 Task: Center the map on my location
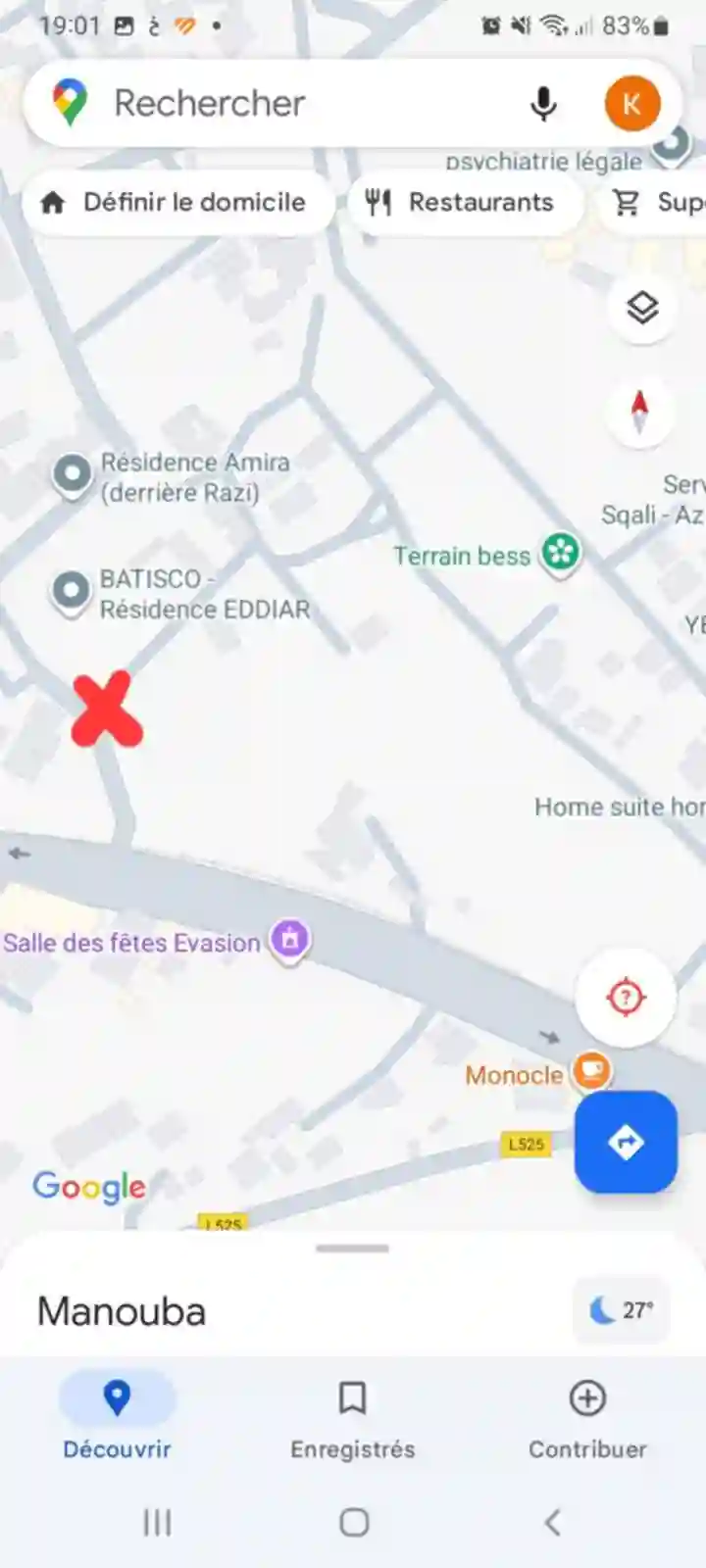(625, 998)
